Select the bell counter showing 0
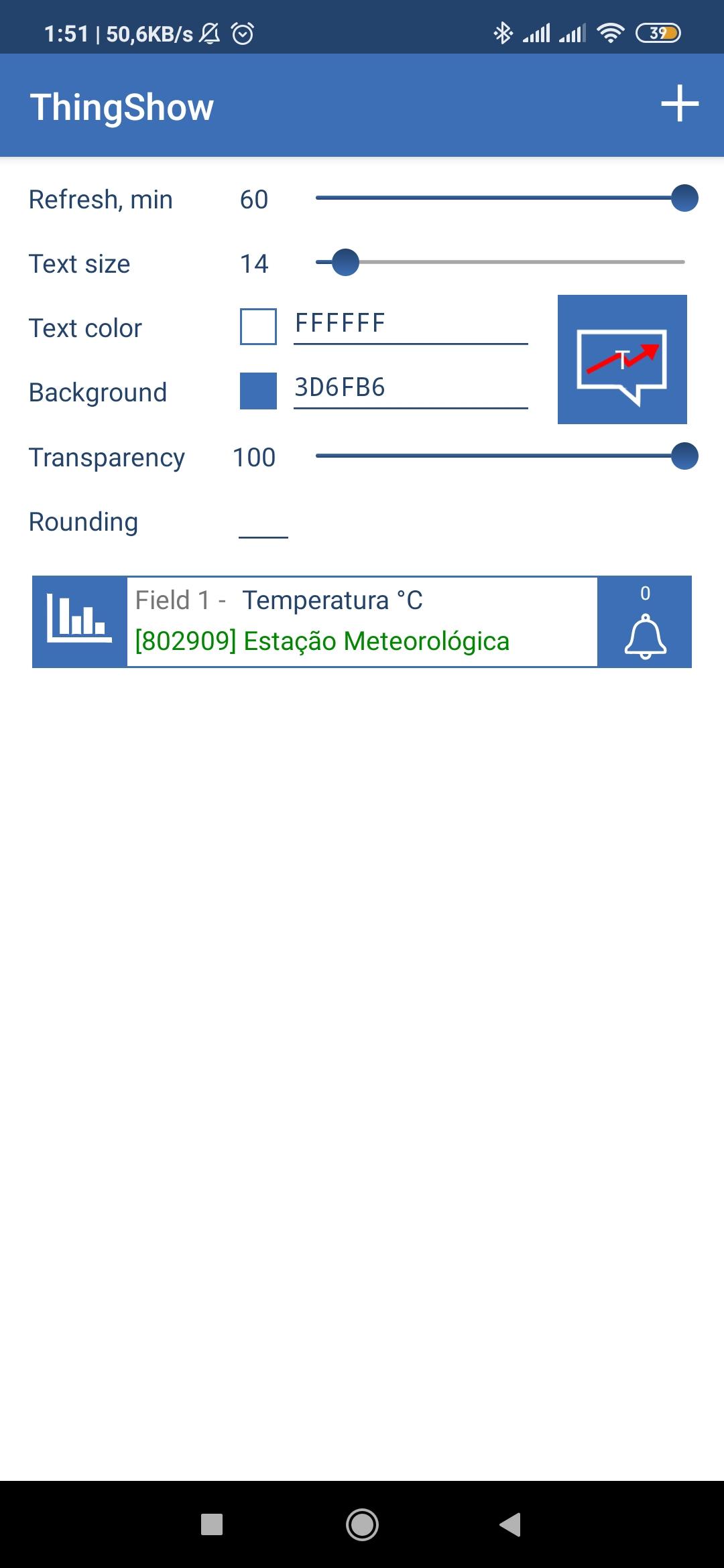 644,594
